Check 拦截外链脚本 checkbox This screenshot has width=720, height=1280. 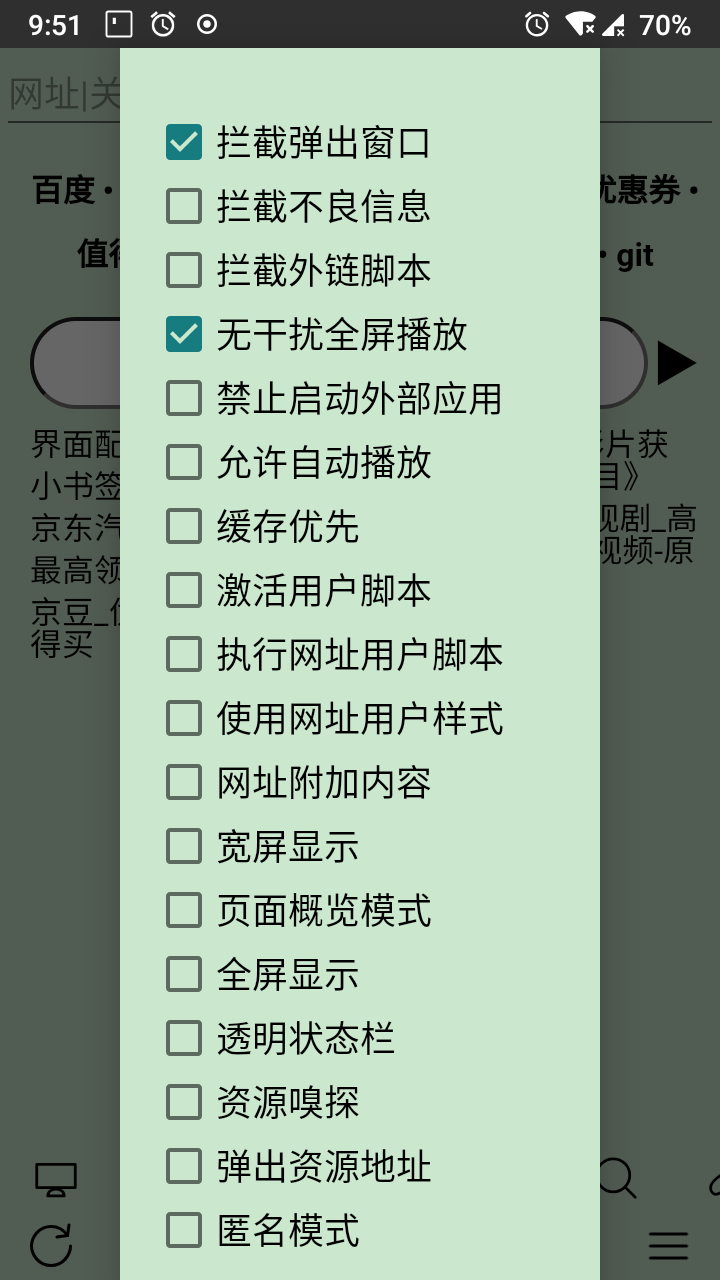(184, 271)
